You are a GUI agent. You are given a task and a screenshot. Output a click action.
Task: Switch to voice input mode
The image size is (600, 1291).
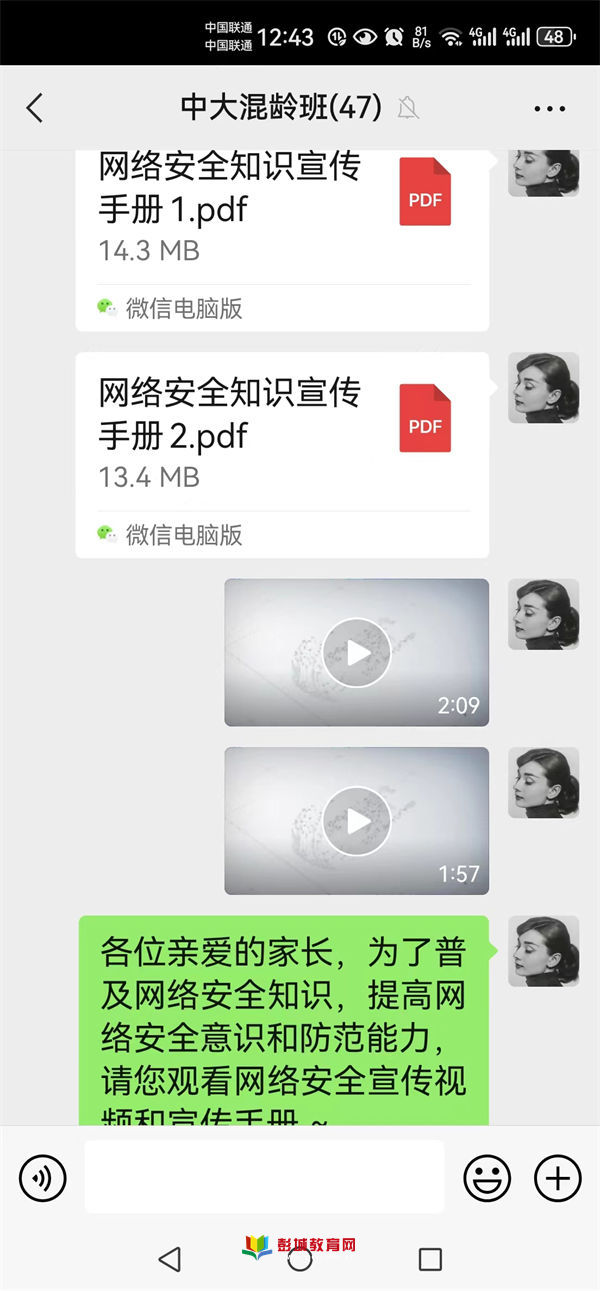tap(43, 1178)
